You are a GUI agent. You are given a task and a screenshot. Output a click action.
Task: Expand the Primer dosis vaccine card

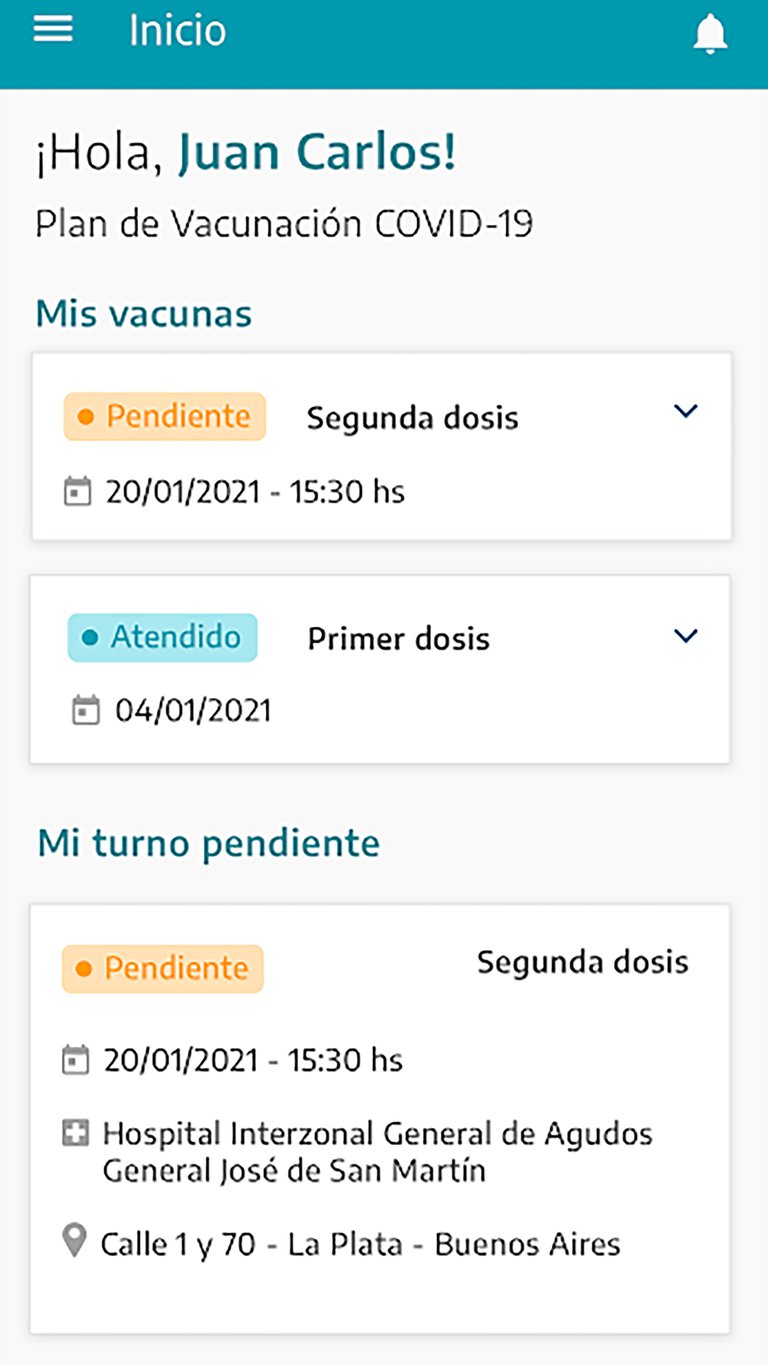tap(685, 636)
